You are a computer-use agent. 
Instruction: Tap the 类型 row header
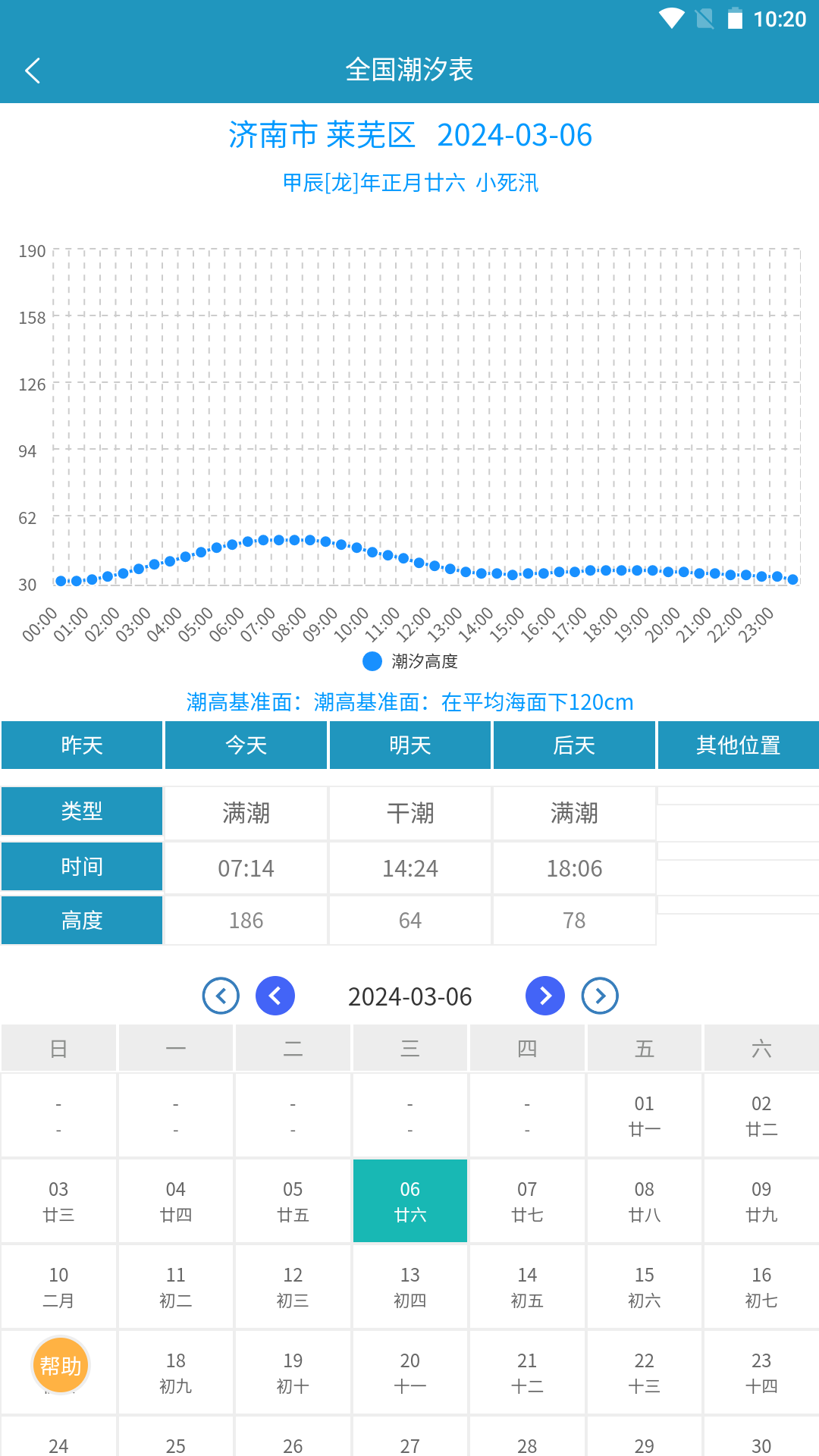pos(81,811)
